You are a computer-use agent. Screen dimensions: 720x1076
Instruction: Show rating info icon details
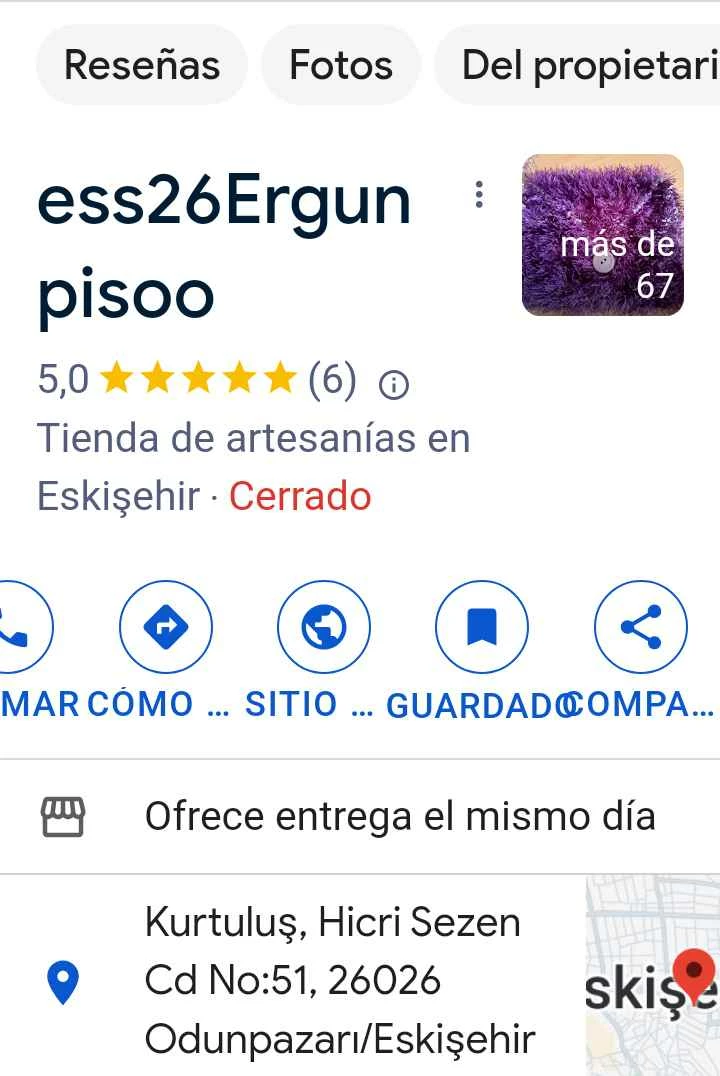point(394,384)
